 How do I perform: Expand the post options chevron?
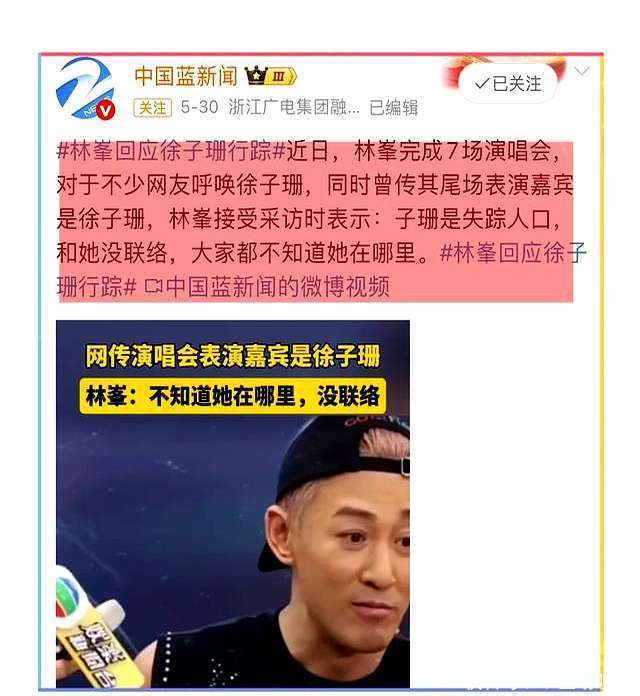click(583, 72)
